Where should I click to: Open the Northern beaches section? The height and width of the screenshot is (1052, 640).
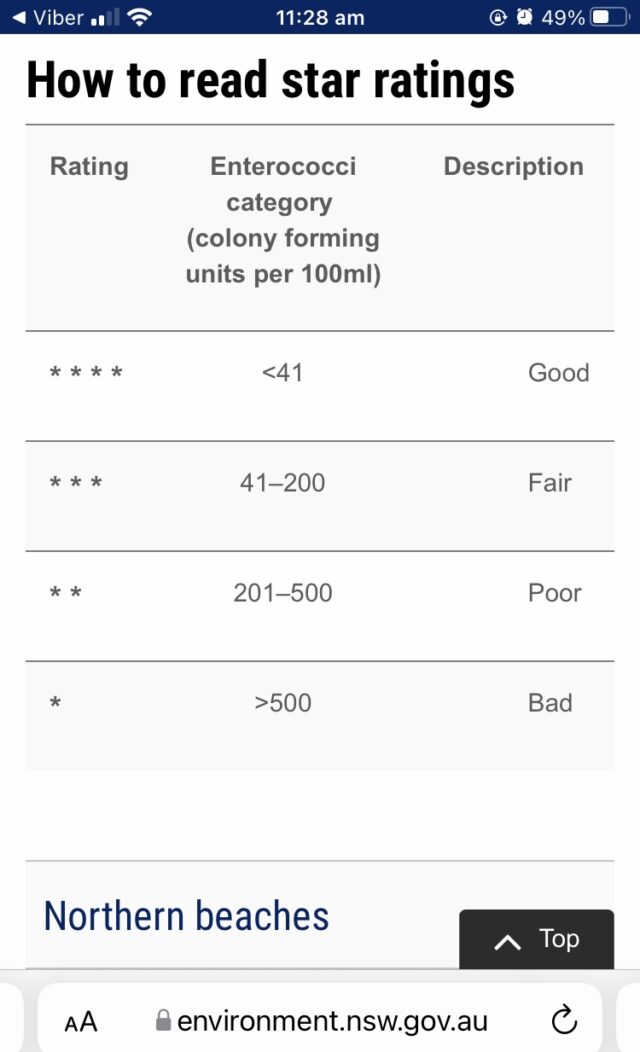click(186, 916)
